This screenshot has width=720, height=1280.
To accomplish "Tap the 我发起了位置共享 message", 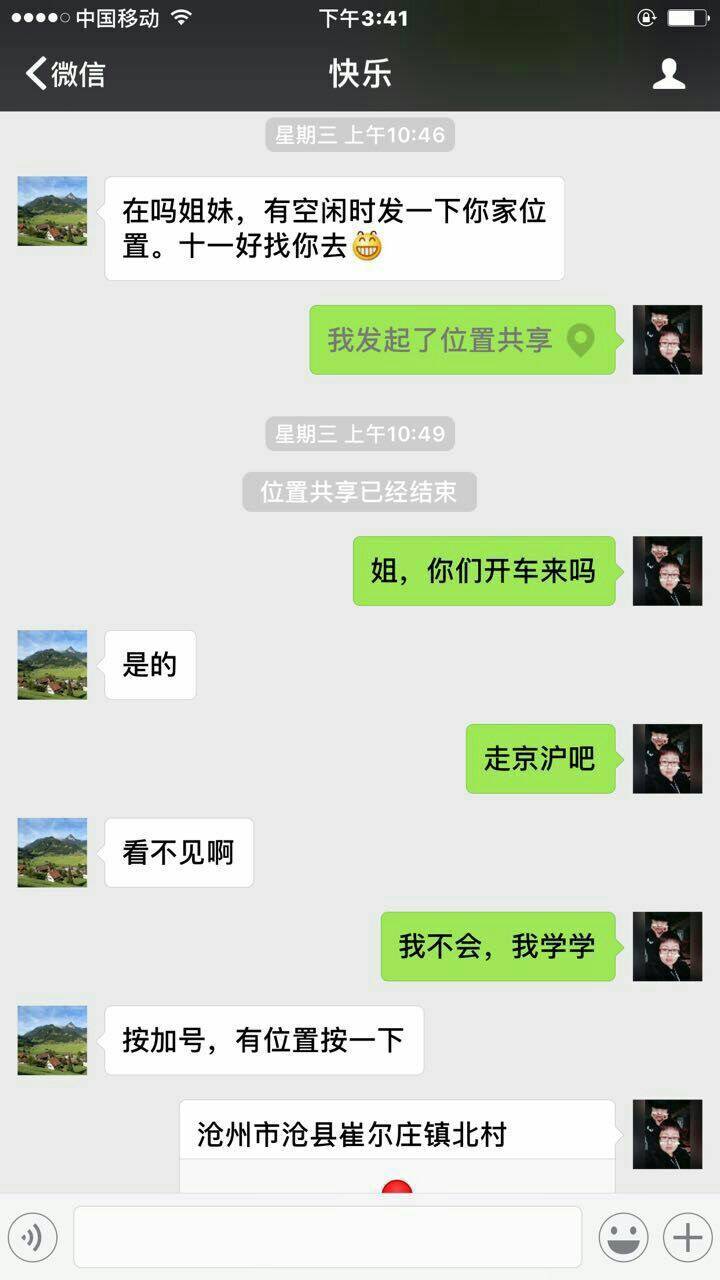I will tap(462, 340).
